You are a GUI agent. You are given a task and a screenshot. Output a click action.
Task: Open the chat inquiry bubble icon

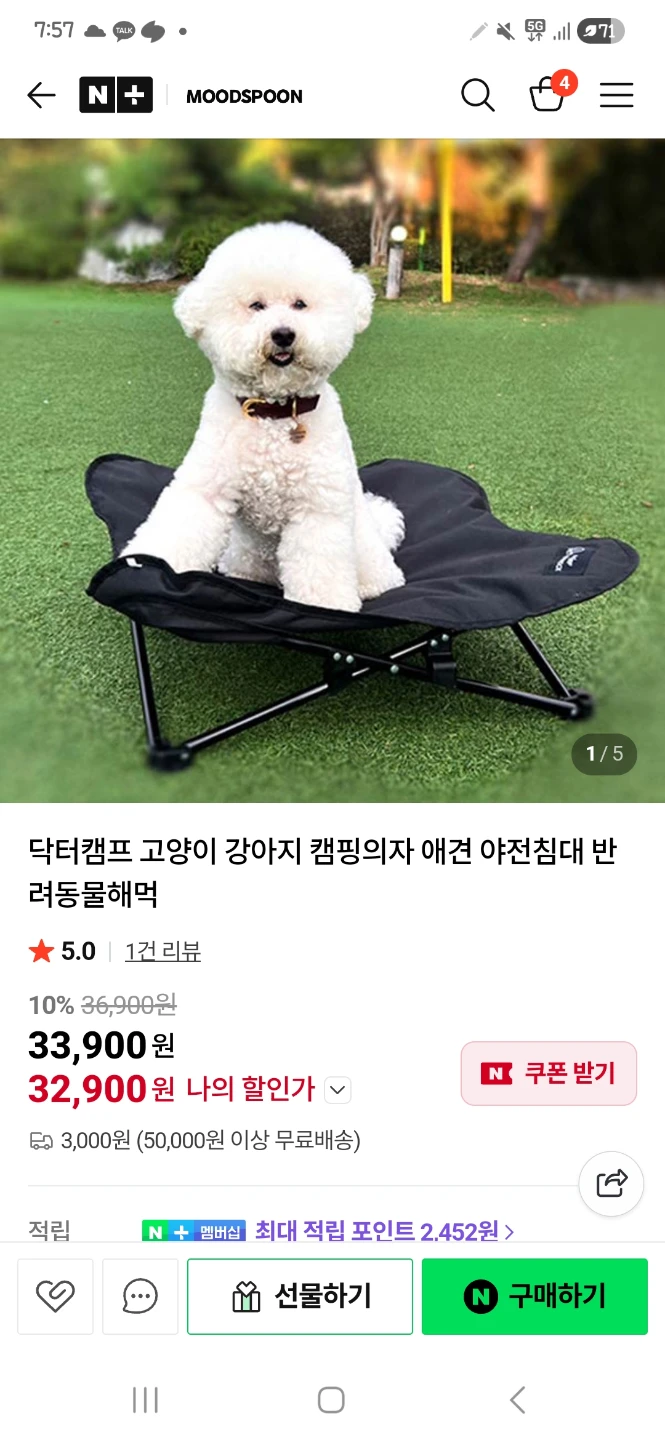140,1297
